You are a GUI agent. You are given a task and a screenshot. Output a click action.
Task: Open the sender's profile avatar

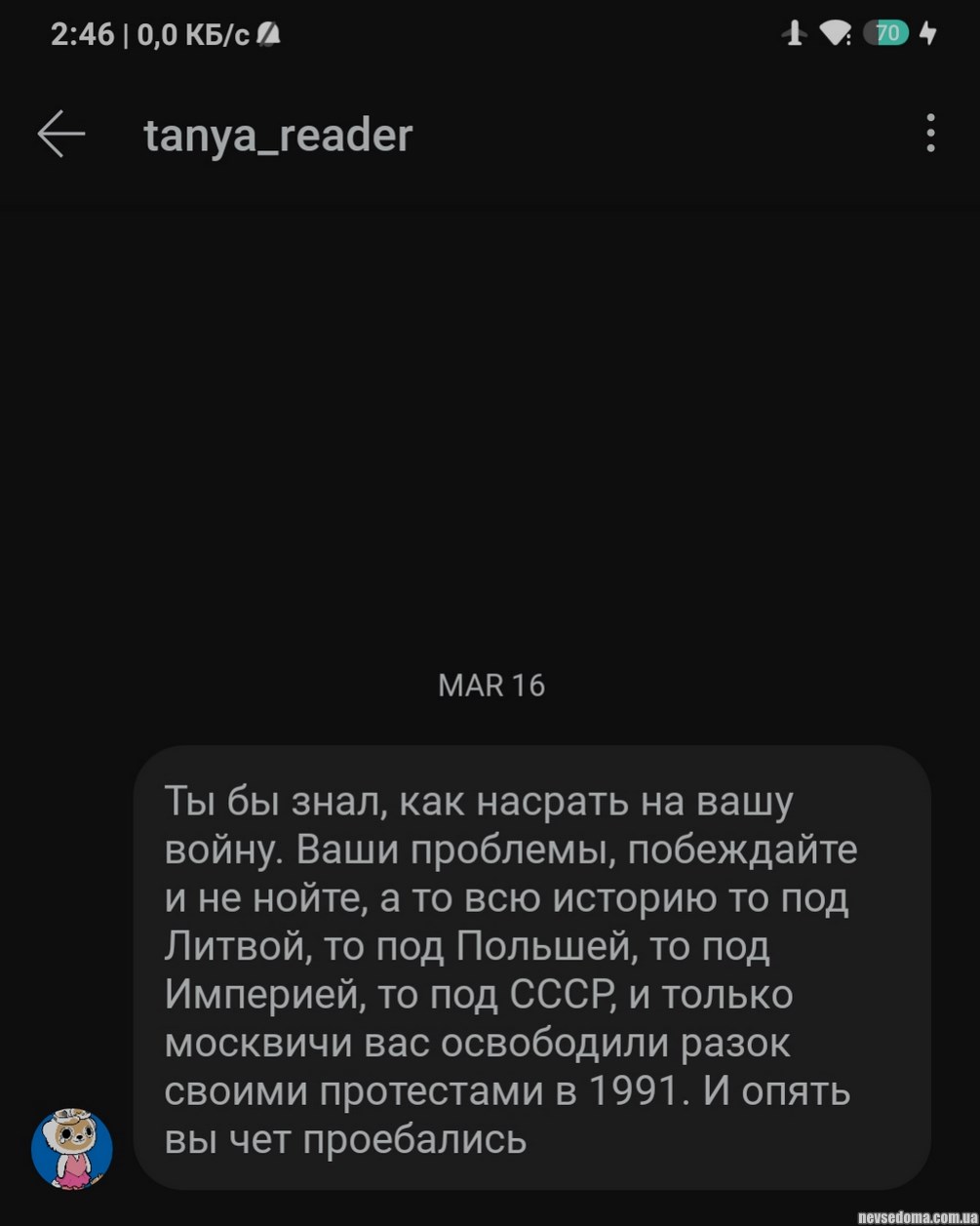click(72, 1149)
